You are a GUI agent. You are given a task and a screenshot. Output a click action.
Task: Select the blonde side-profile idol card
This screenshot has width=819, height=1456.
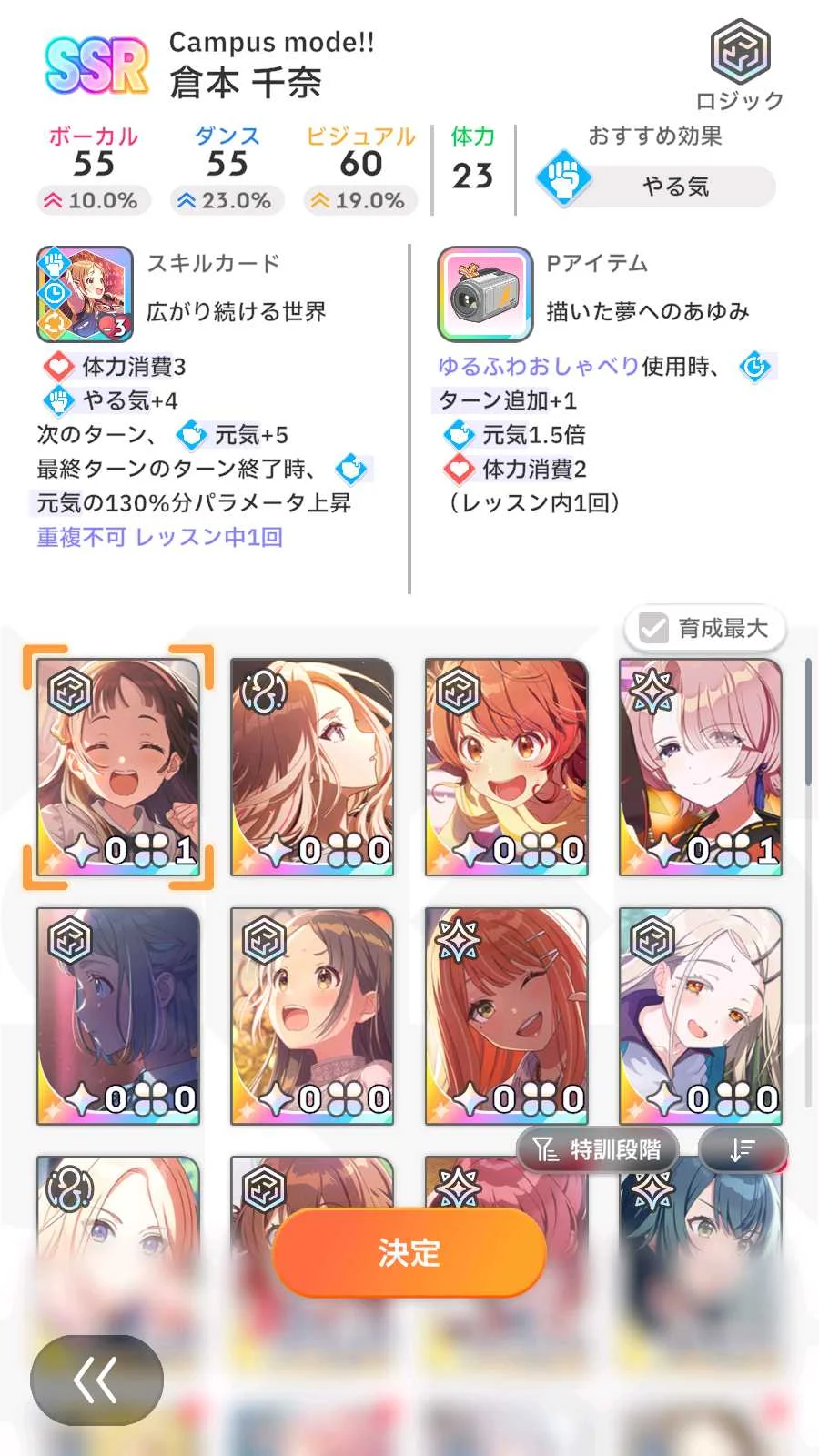(312, 766)
